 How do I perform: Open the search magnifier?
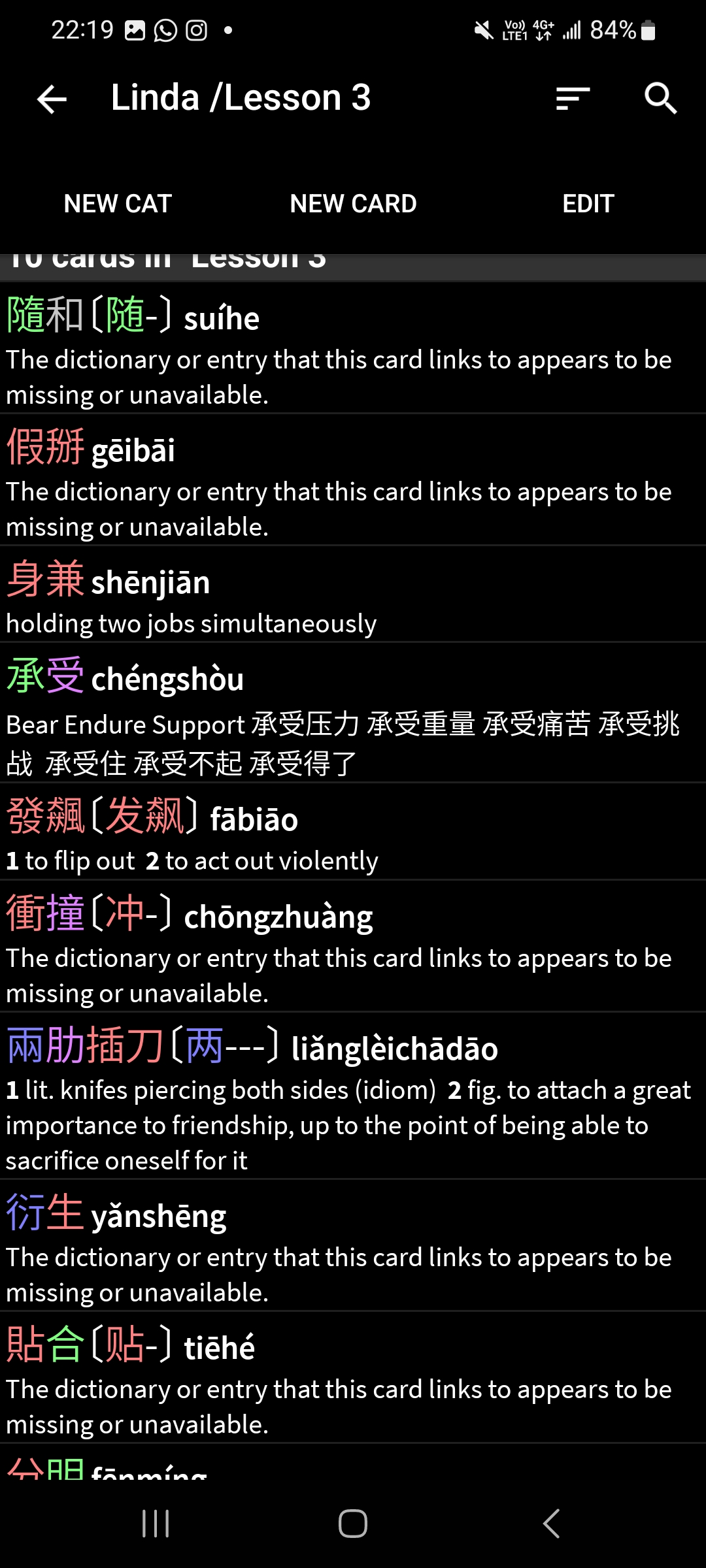(x=660, y=99)
